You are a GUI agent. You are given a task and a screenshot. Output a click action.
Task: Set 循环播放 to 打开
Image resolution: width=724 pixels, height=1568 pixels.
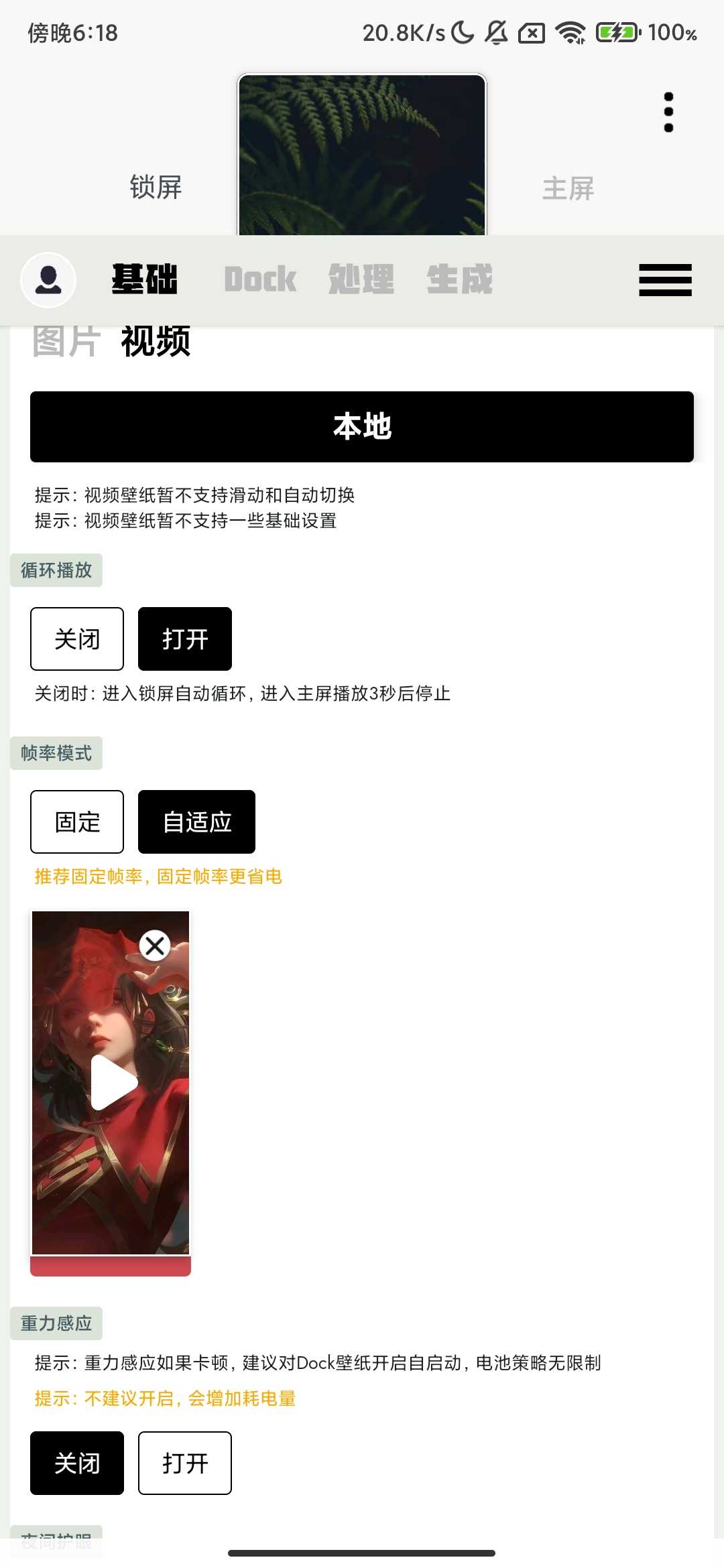185,639
